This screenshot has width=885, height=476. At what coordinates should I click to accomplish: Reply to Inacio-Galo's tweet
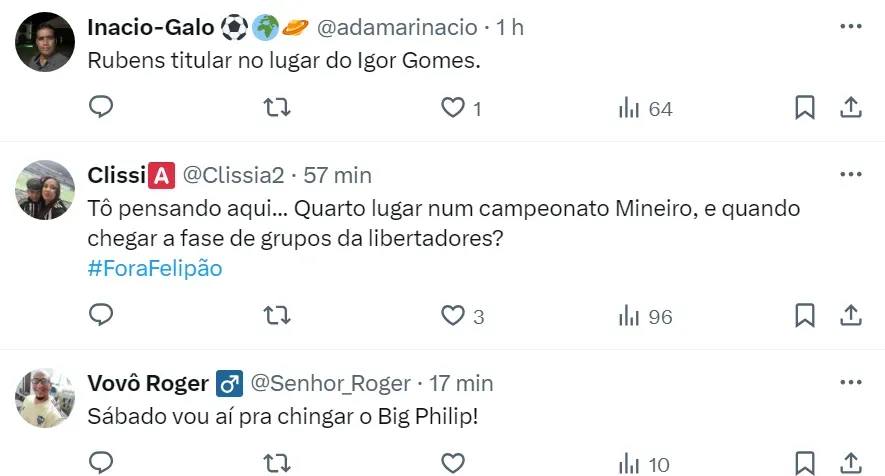[x=101, y=108]
